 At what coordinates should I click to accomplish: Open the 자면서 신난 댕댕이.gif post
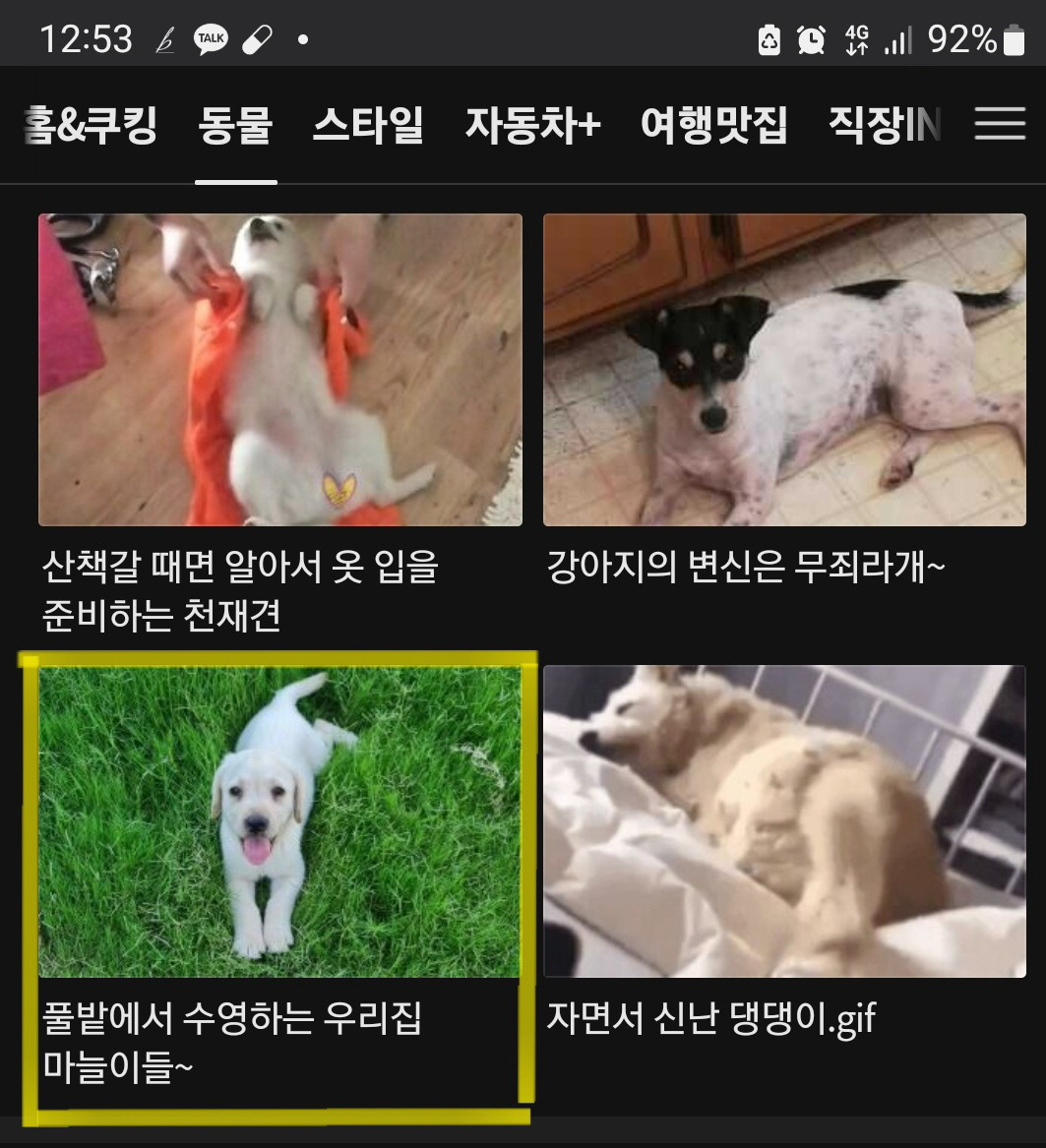(x=784, y=853)
